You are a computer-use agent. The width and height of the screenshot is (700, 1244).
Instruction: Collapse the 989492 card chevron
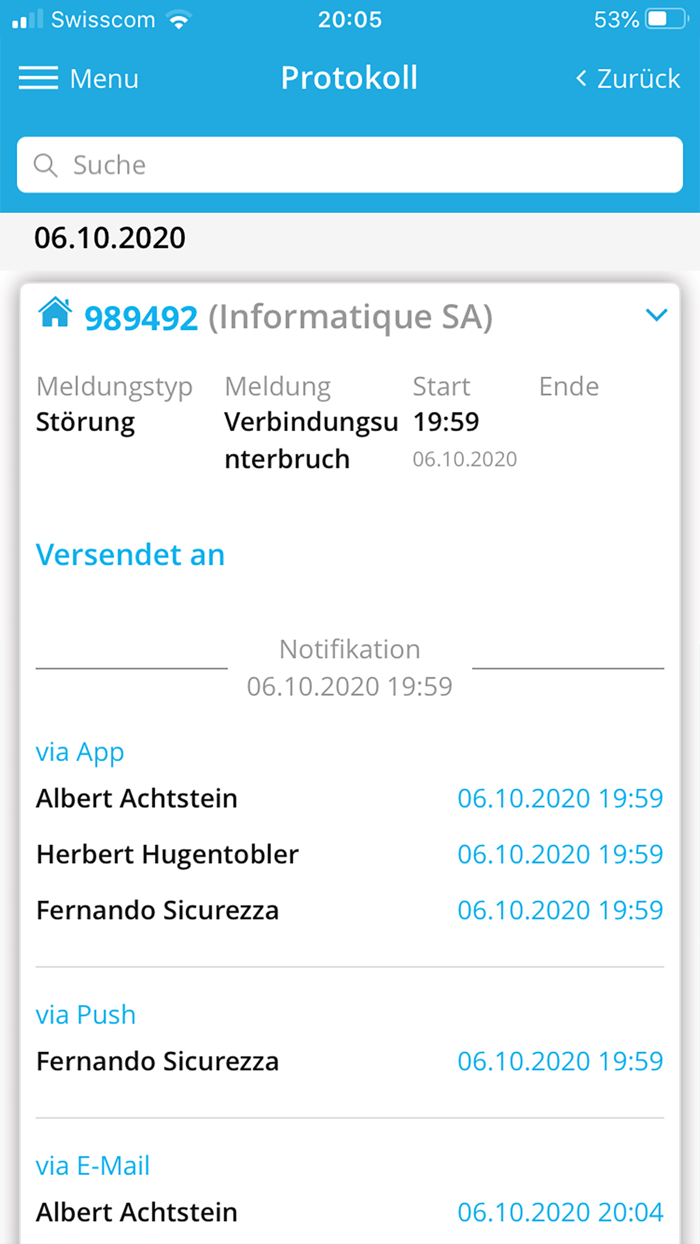click(656, 316)
